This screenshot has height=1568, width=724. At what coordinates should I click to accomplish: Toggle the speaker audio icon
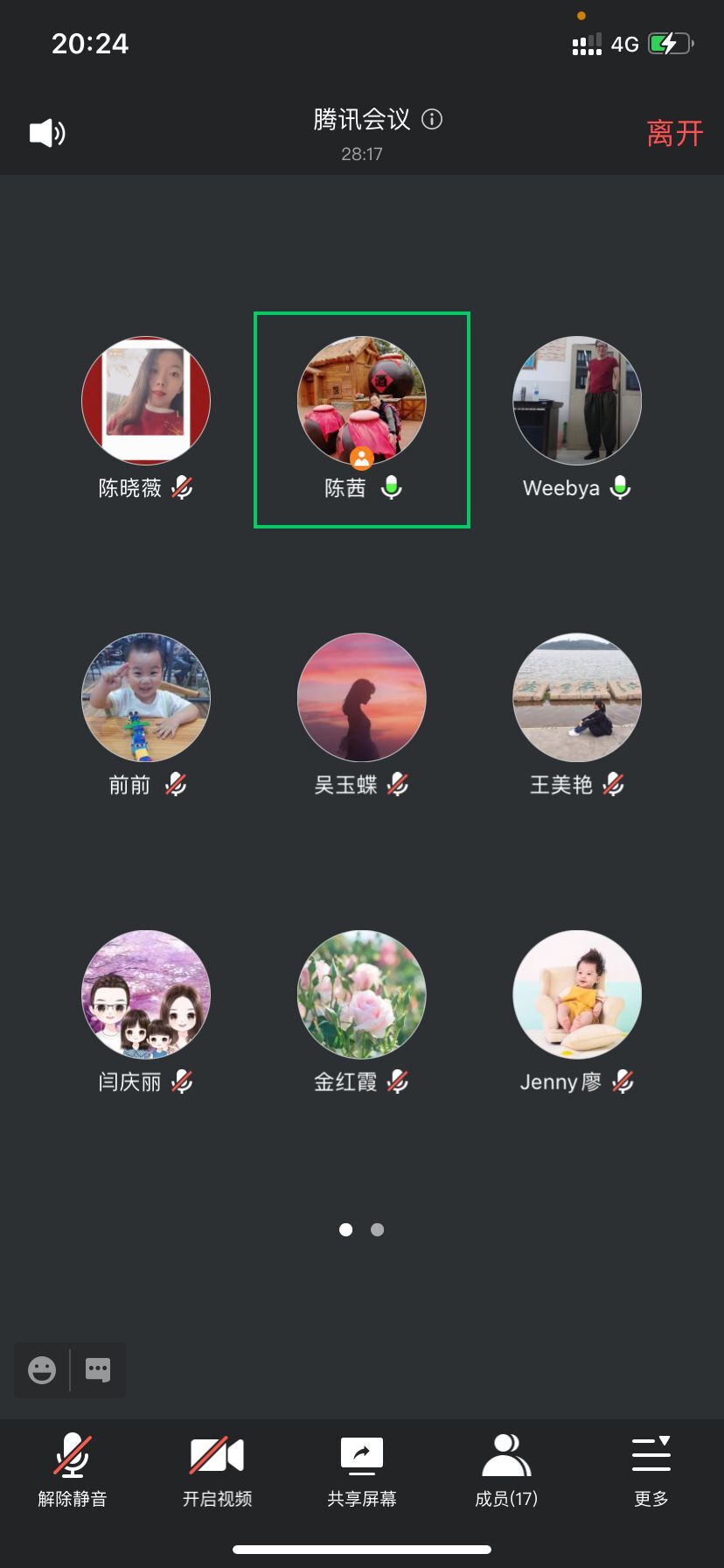pos(47,133)
